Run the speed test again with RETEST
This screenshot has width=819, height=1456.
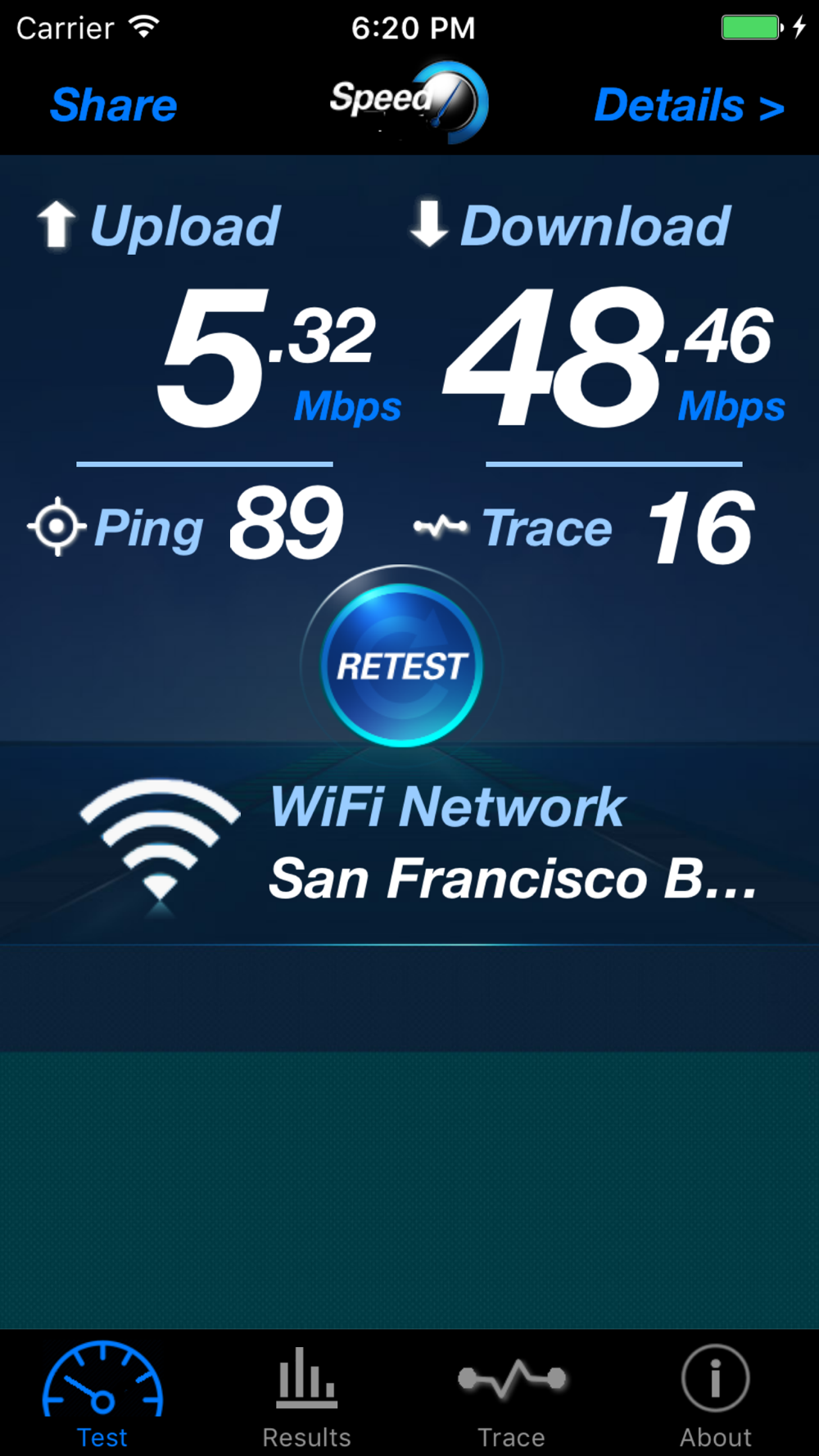pos(401,664)
